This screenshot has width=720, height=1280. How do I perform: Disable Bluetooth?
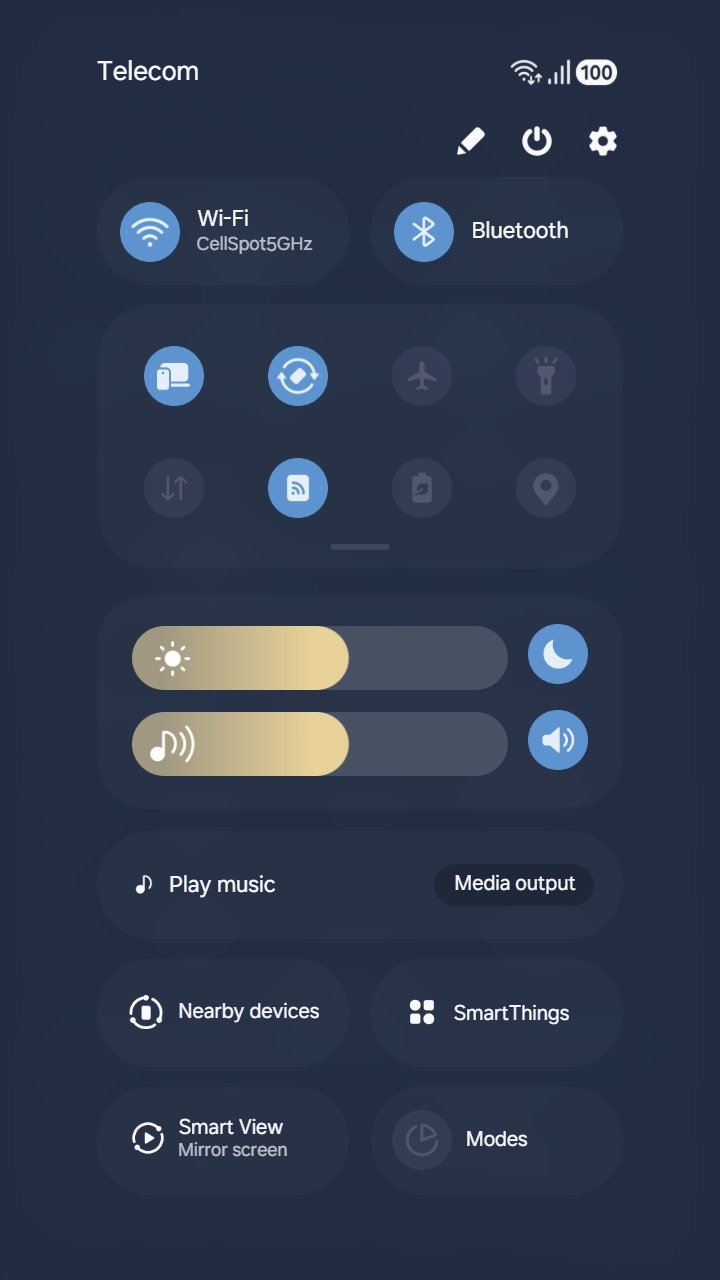coord(424,232)
